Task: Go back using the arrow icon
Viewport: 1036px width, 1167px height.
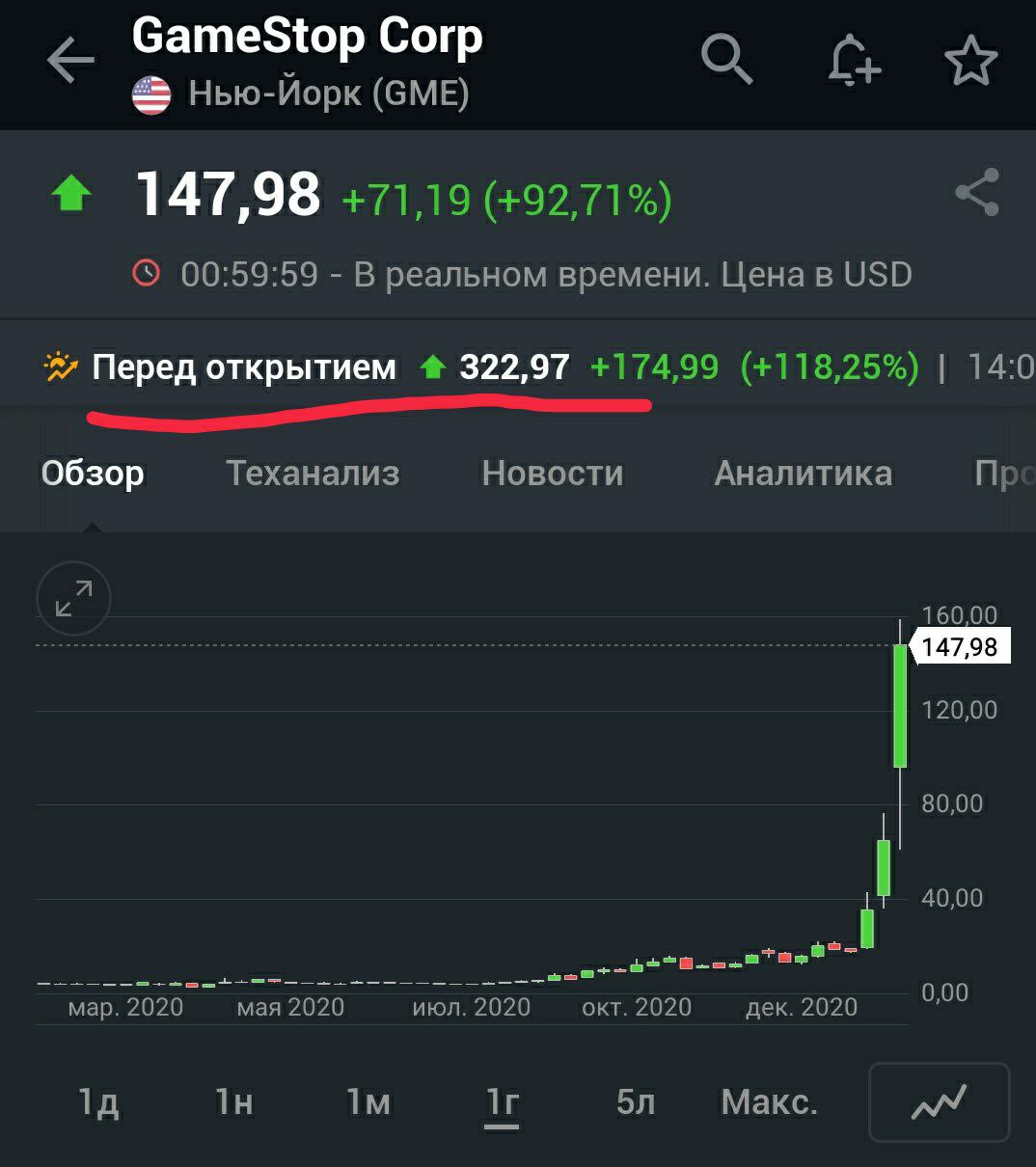Action: 70,61
